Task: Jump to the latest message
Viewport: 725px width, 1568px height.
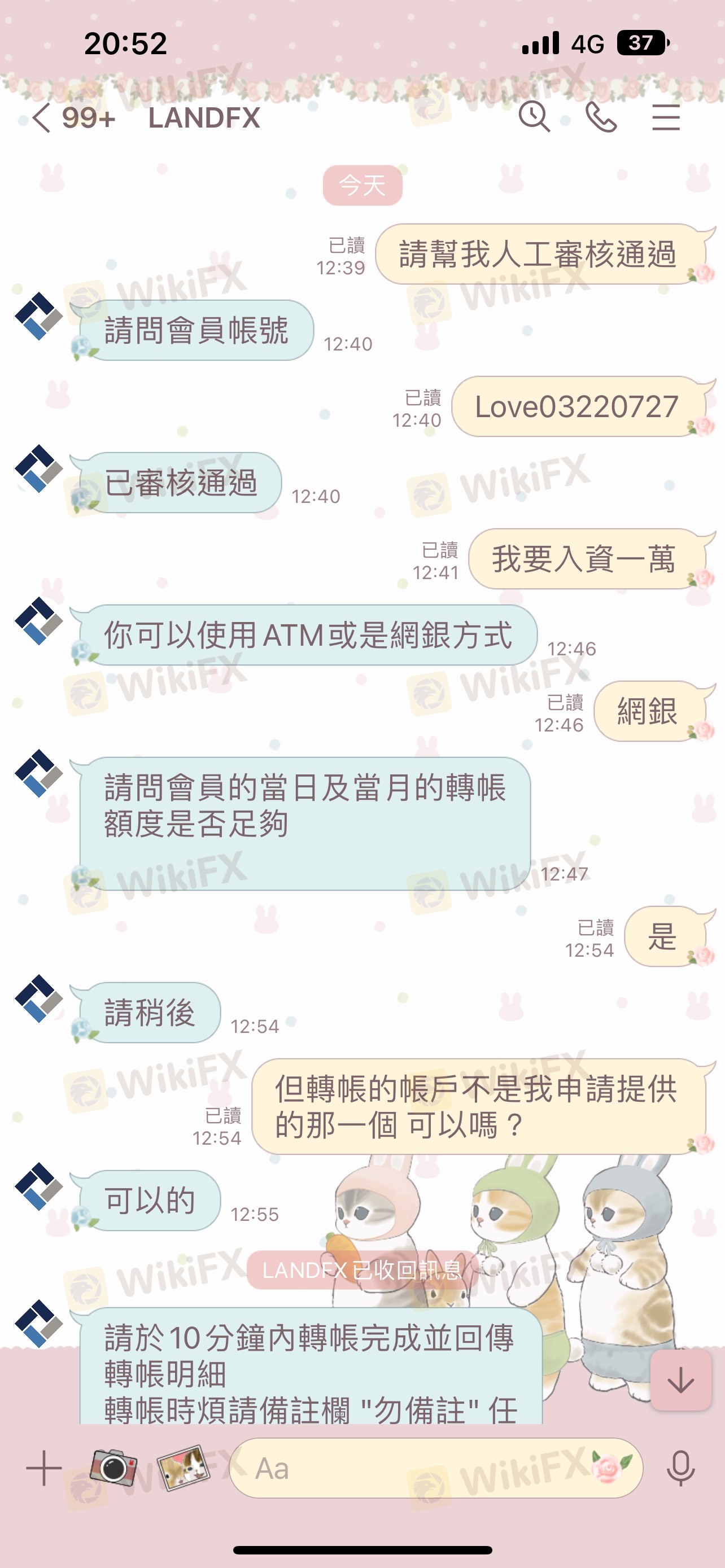Action: 680,1380
